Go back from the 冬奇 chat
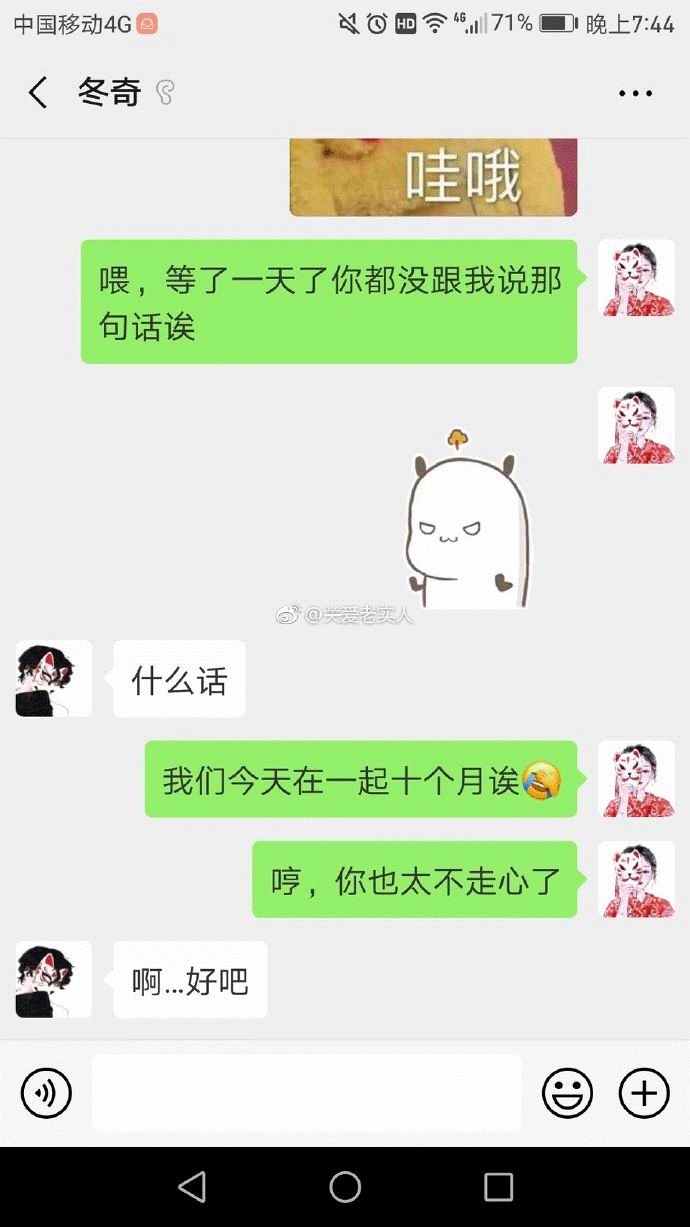The image size is (690, 1227). click(x=38, y=93)
